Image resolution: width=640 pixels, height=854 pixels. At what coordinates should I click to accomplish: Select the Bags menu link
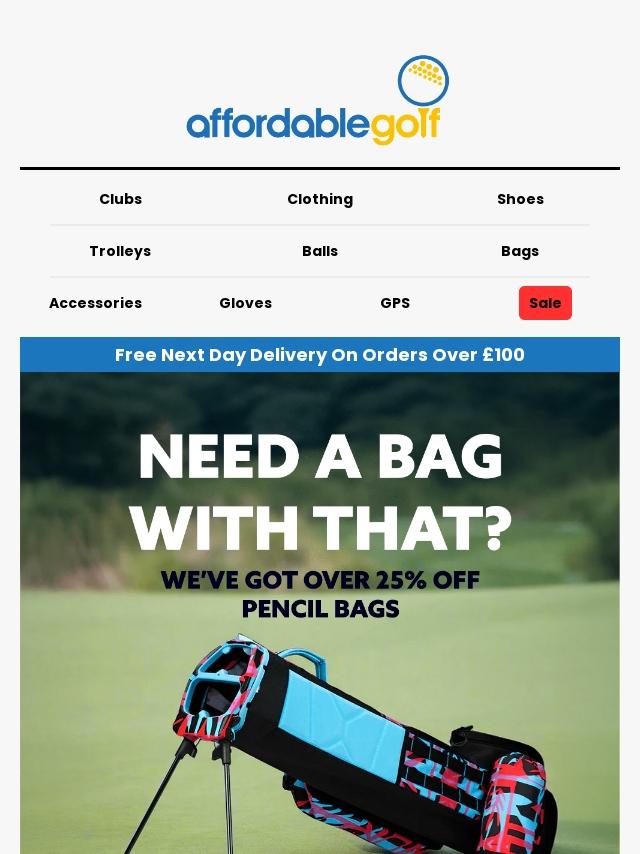pos(520,251)
